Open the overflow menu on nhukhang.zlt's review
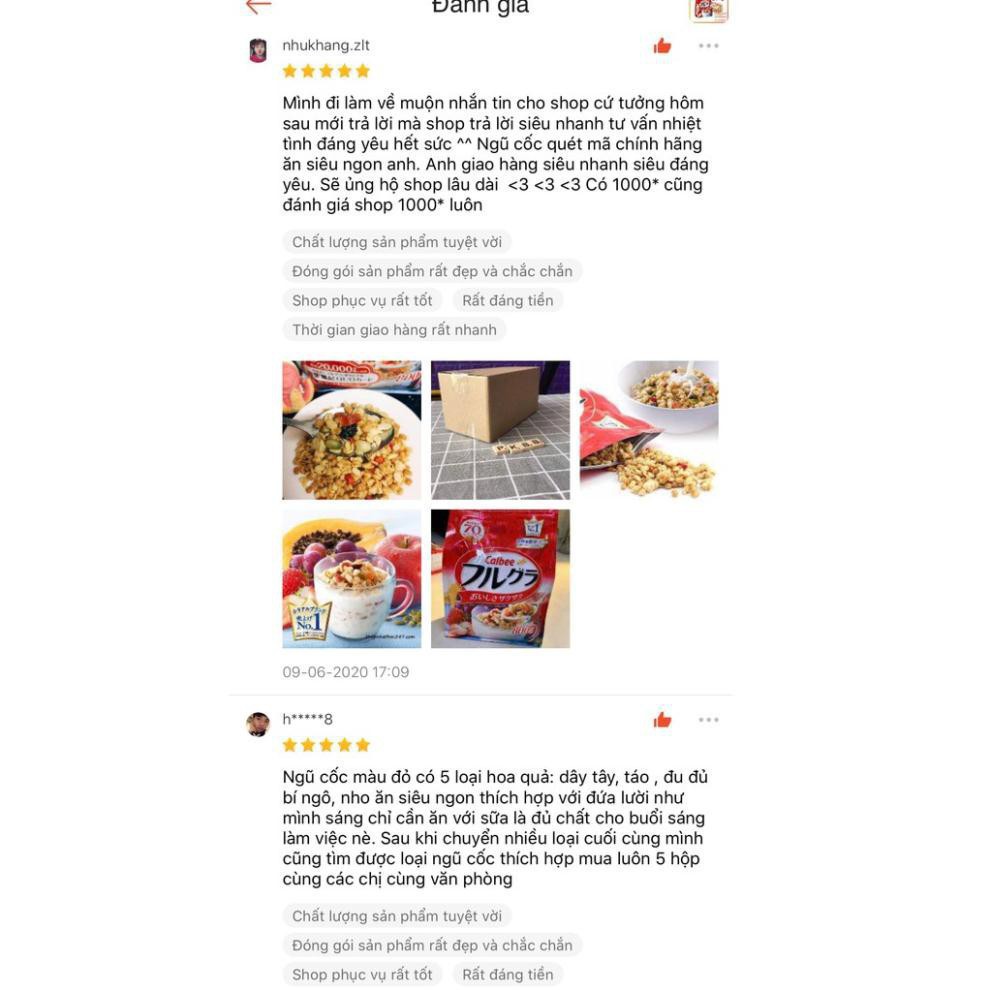The image size is (990, 990). click(x=708, y=46)
